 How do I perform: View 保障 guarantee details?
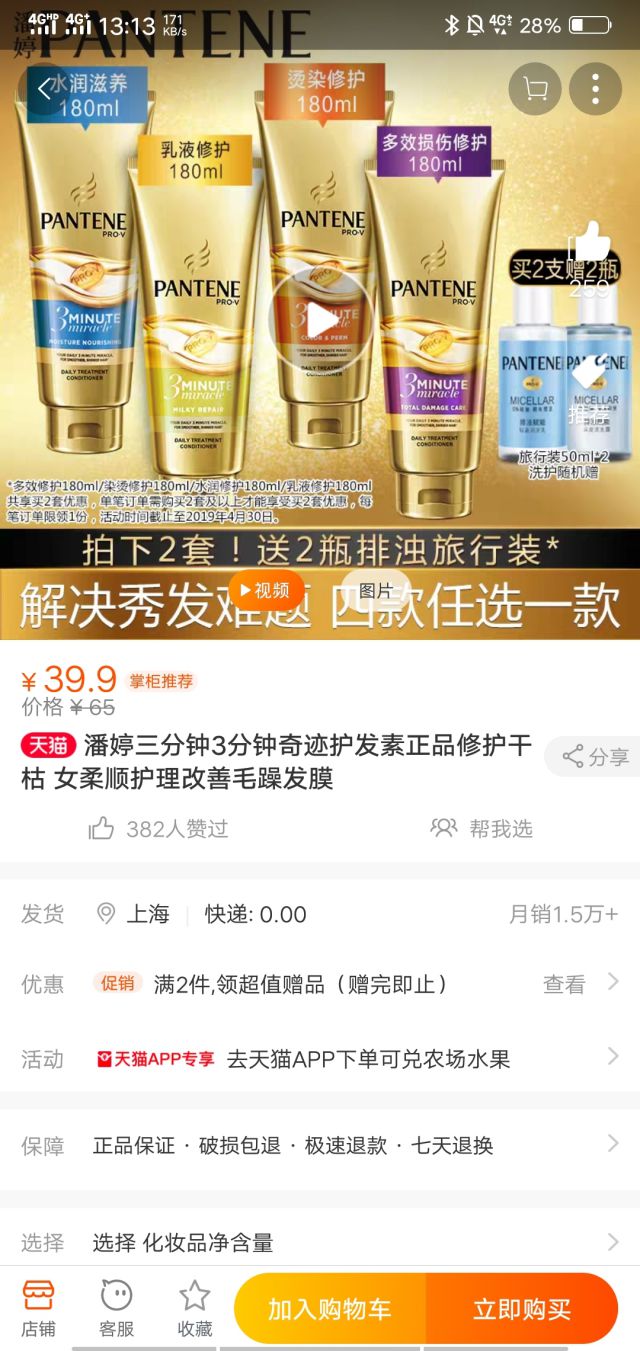320,1145
